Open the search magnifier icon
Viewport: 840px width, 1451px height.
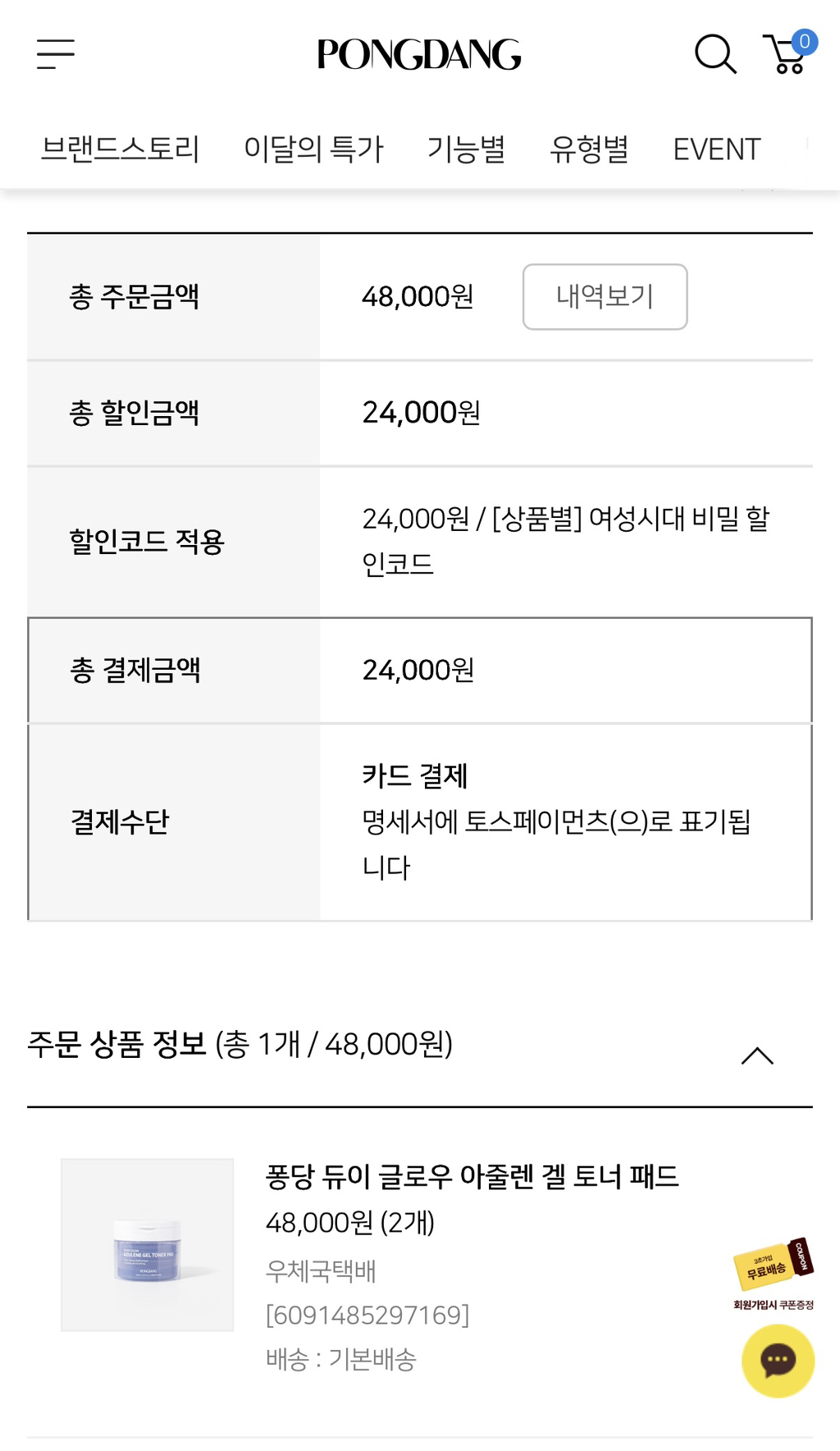point(715,54)
